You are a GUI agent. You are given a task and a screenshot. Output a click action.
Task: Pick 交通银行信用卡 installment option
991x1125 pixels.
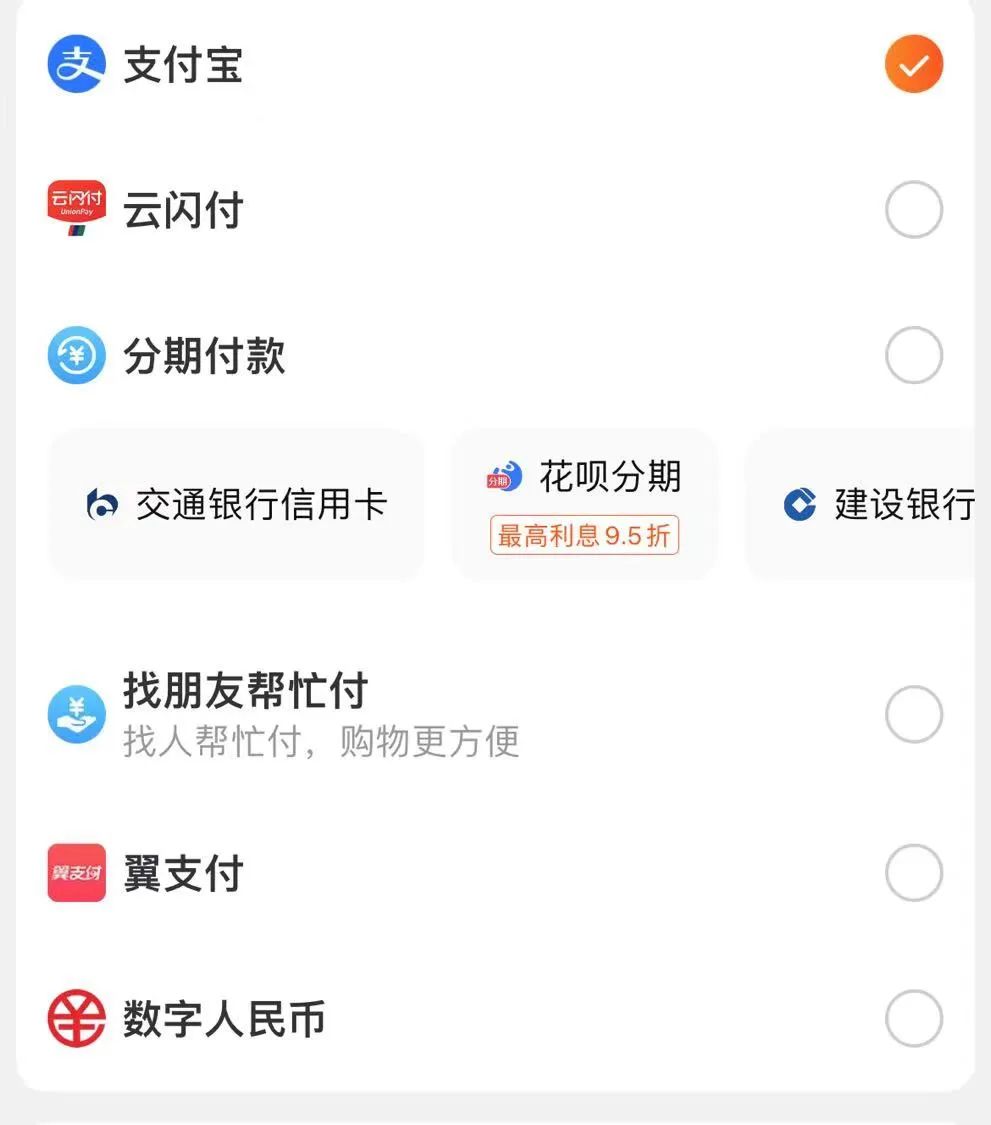pyautogui.click(x=237, y=505)
